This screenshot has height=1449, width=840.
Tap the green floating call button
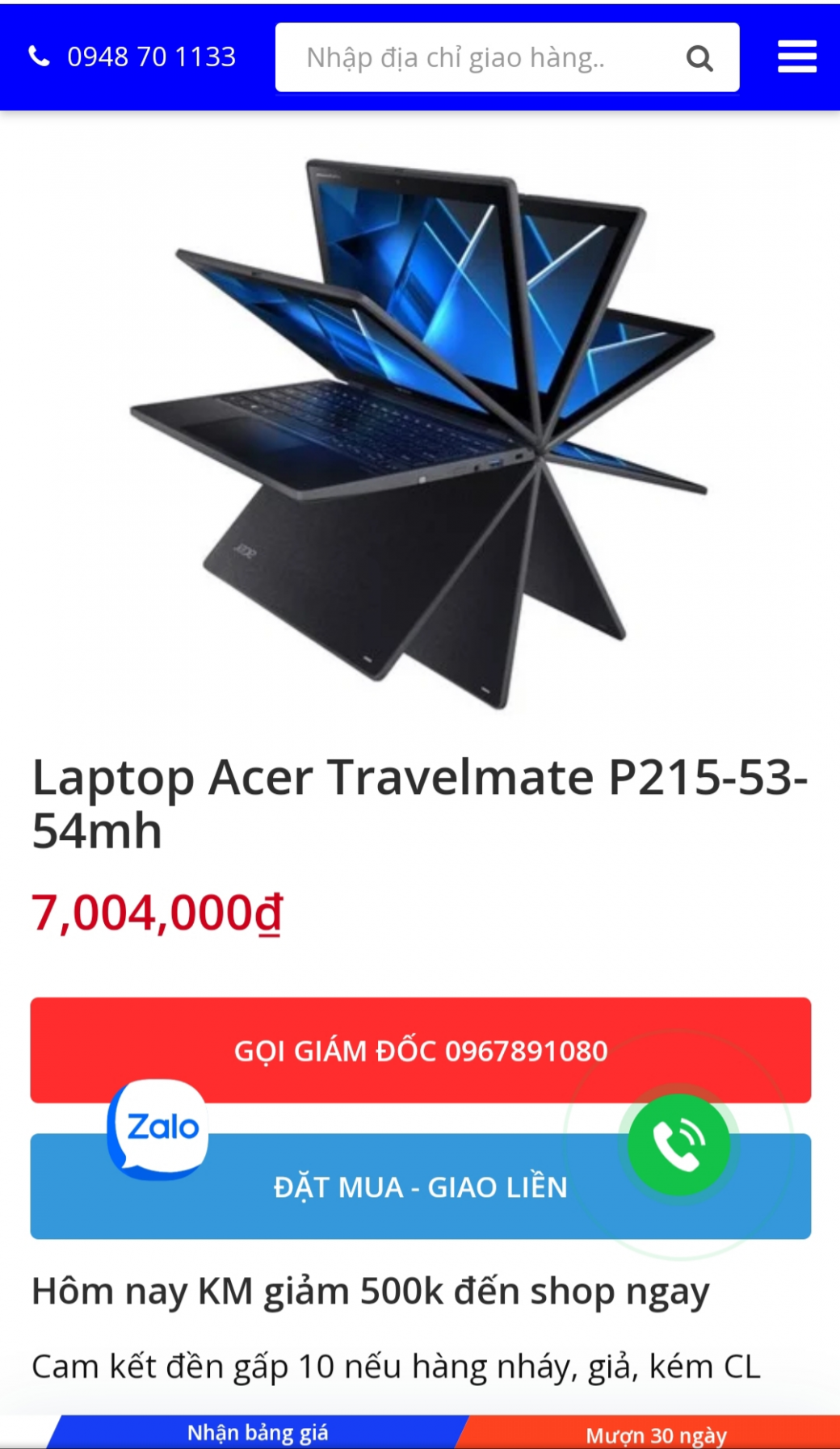click(x=678, y=1144)
